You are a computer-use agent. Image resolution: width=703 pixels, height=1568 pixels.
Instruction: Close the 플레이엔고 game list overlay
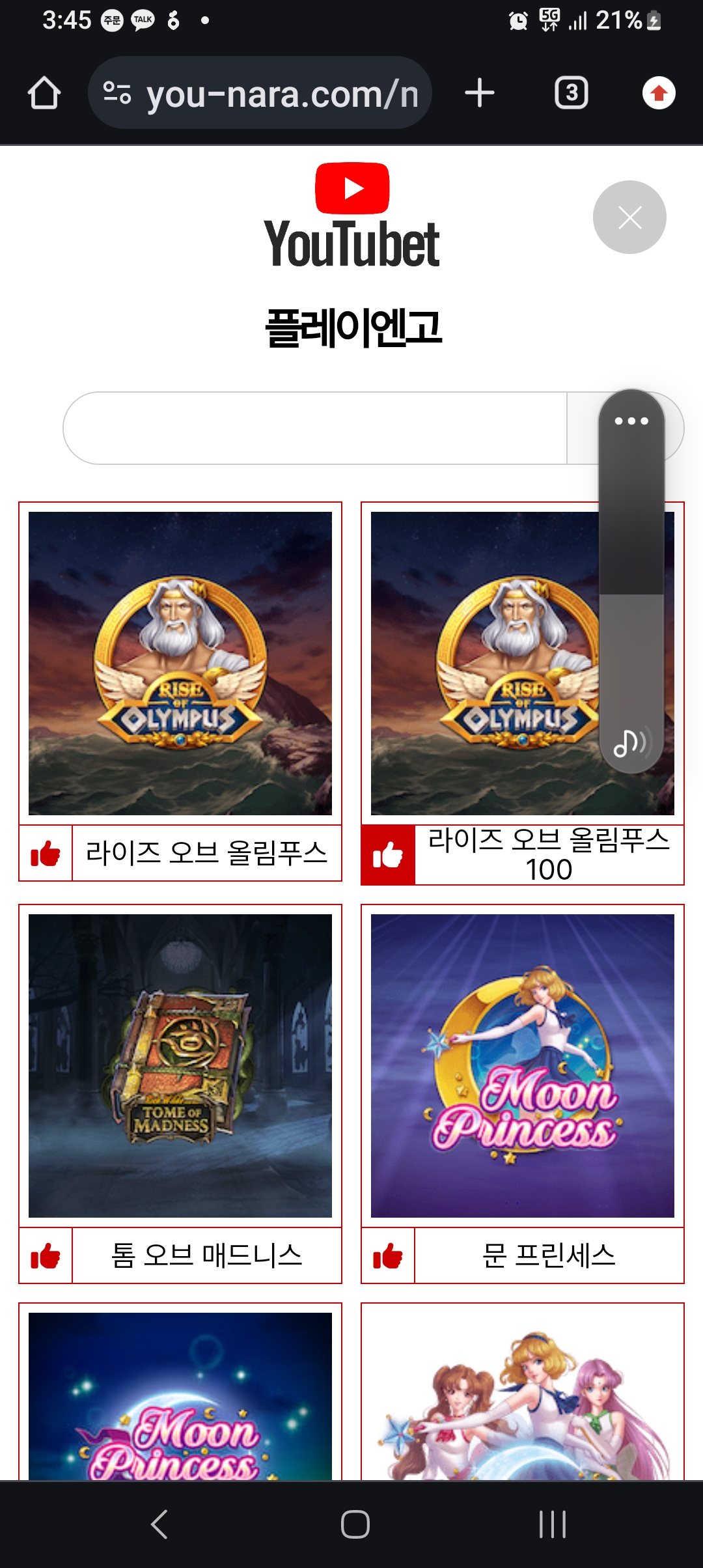629,217
